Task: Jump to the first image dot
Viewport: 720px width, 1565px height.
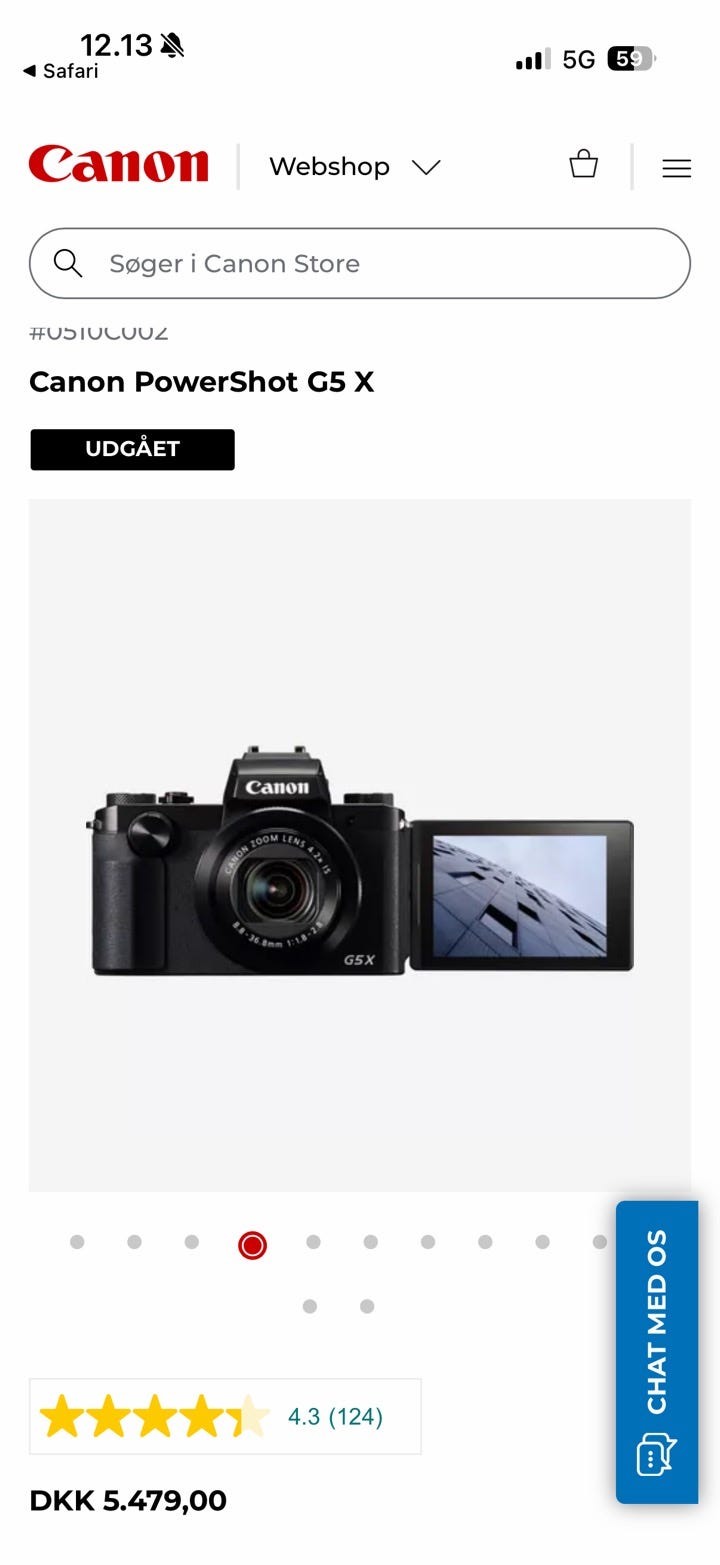Action: click(x=77, y=1242)
